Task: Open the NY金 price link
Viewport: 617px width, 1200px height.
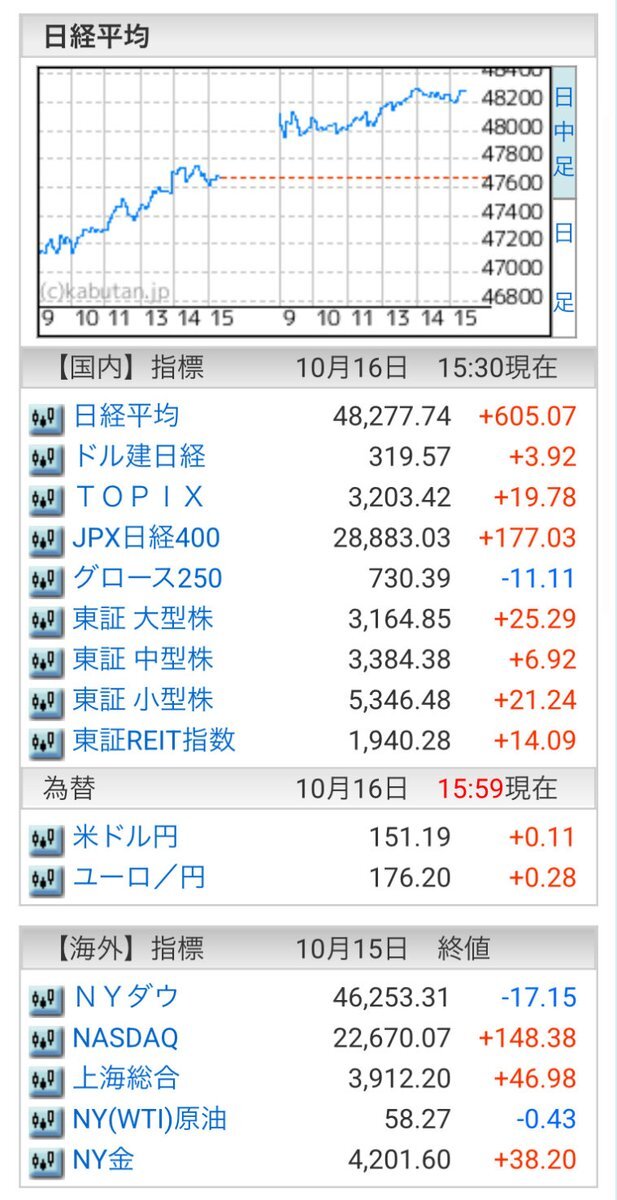Action: point(103,1160)
